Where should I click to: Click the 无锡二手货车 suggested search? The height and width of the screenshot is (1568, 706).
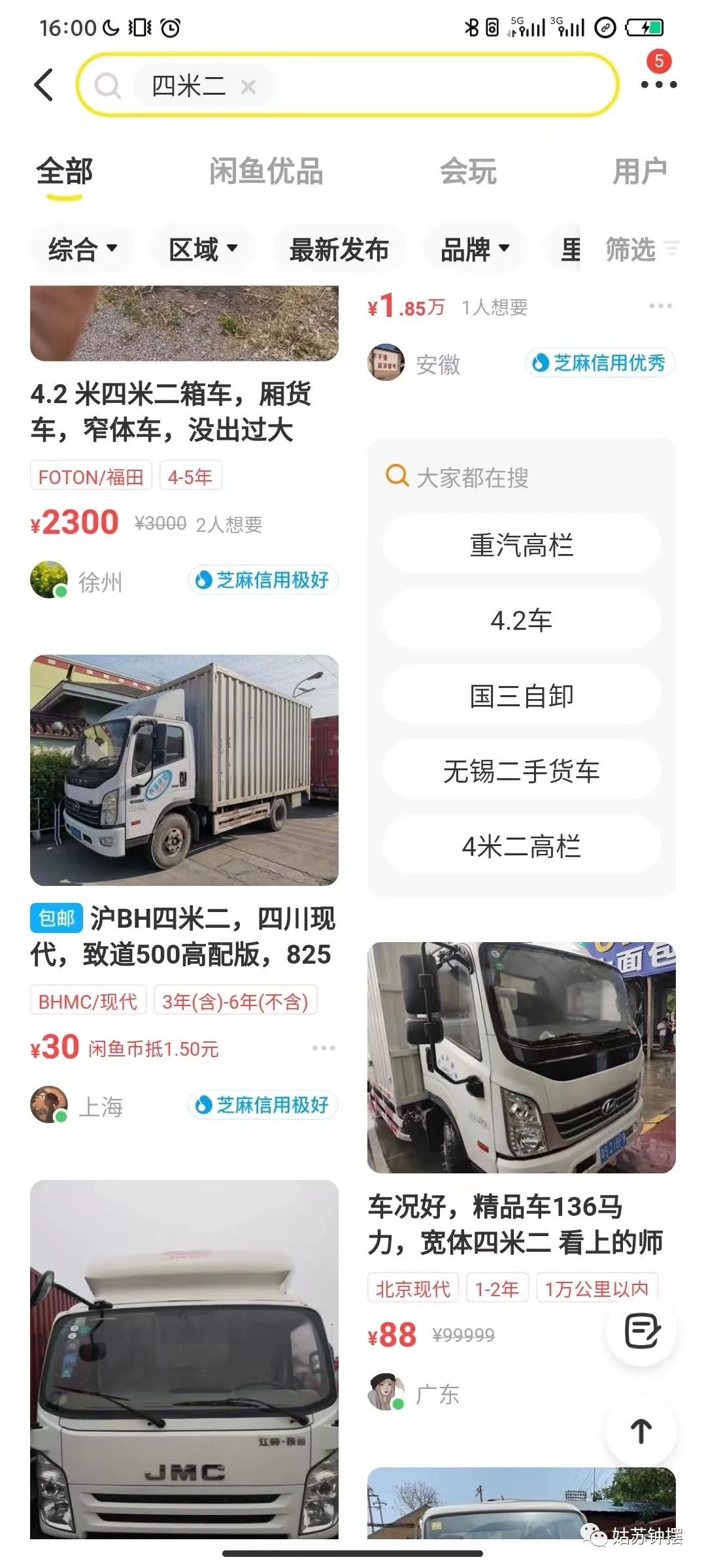[521, 772]
